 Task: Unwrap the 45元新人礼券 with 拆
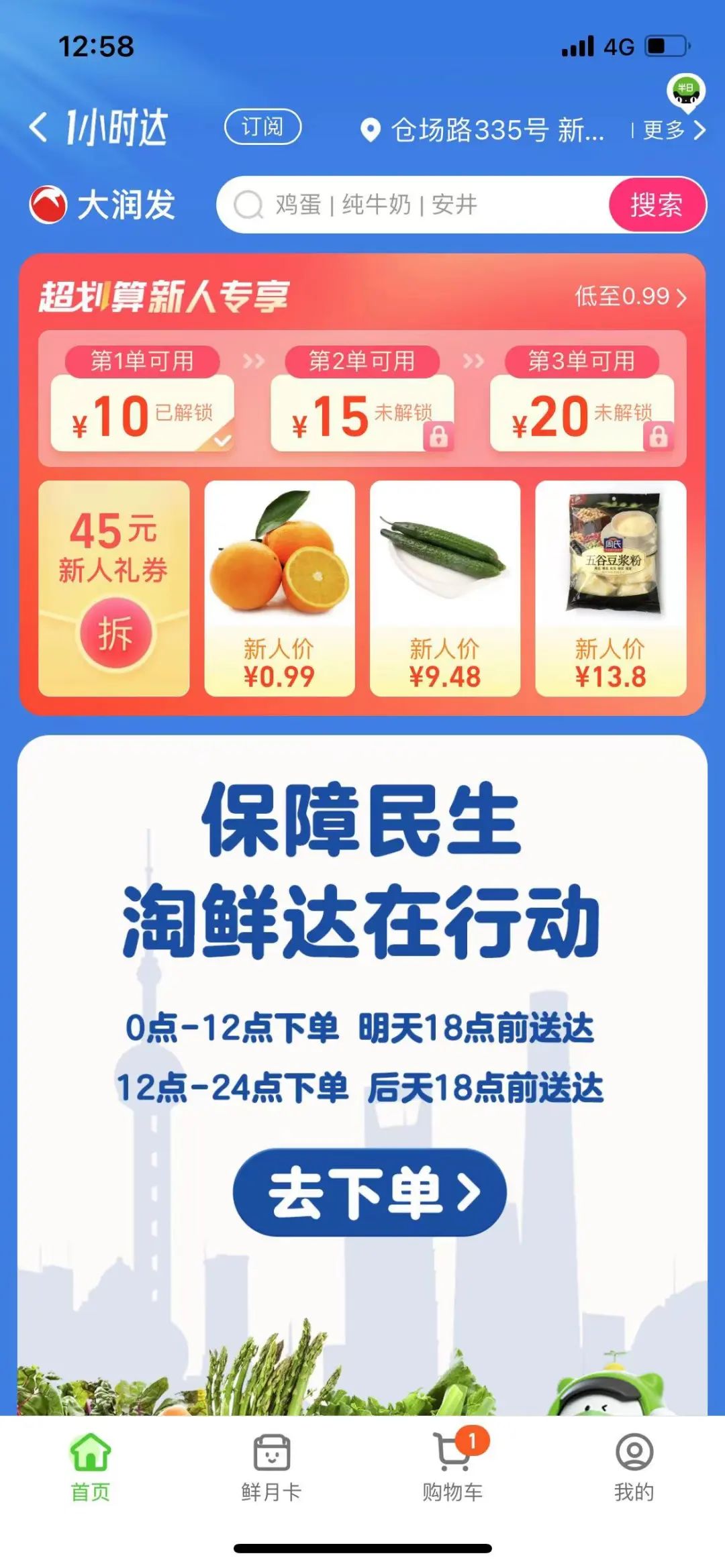tap(115, 633)
